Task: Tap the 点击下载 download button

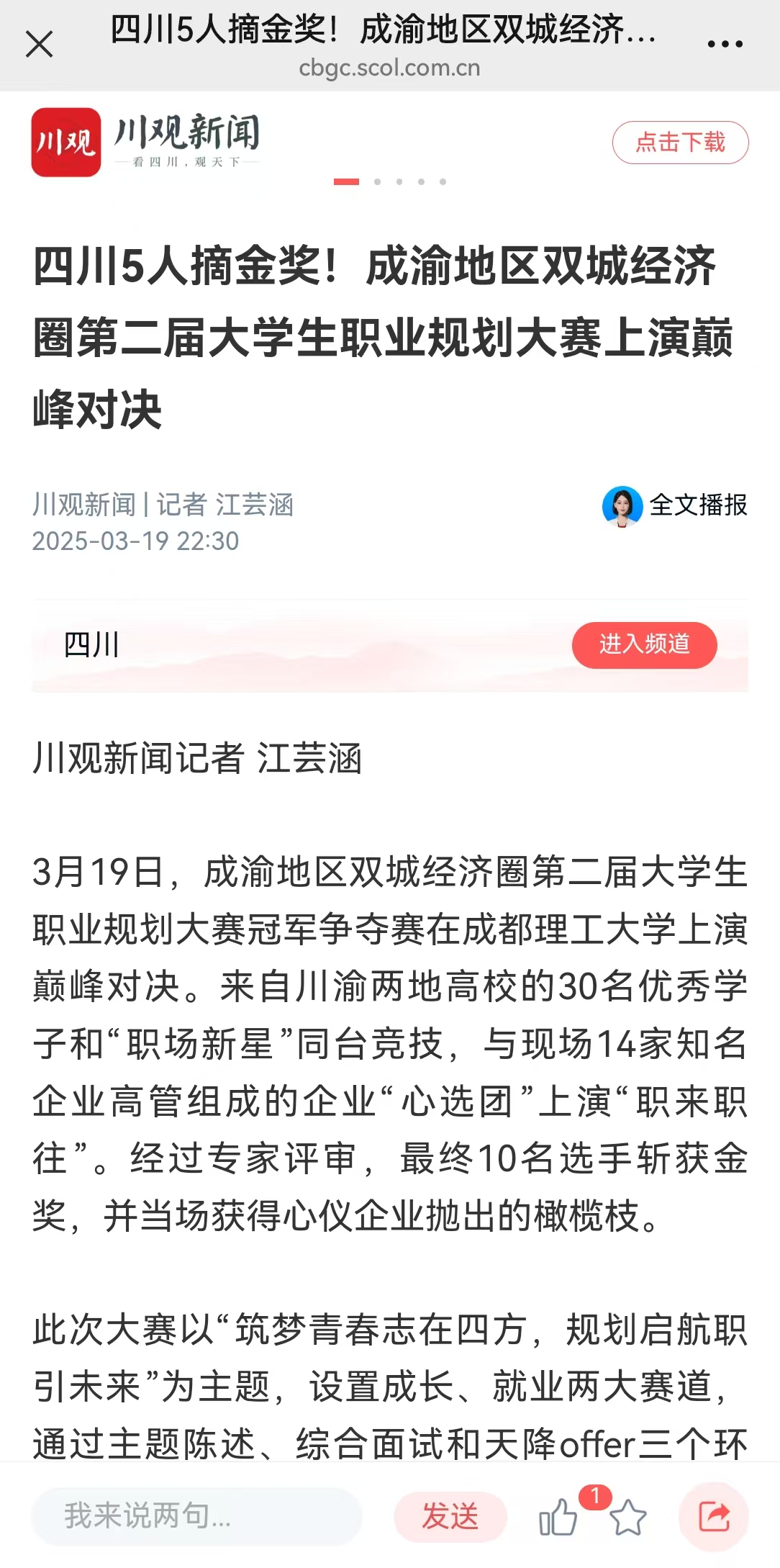Action: click(x=680, y=143)
